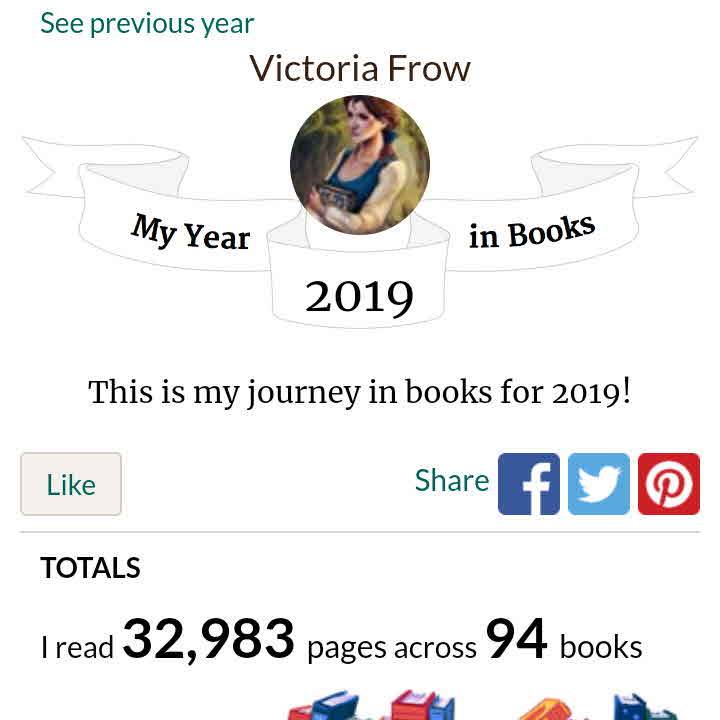Open Victoria Frow's profile picture
The width and height of the screenshot is (720, 720).
360,165
